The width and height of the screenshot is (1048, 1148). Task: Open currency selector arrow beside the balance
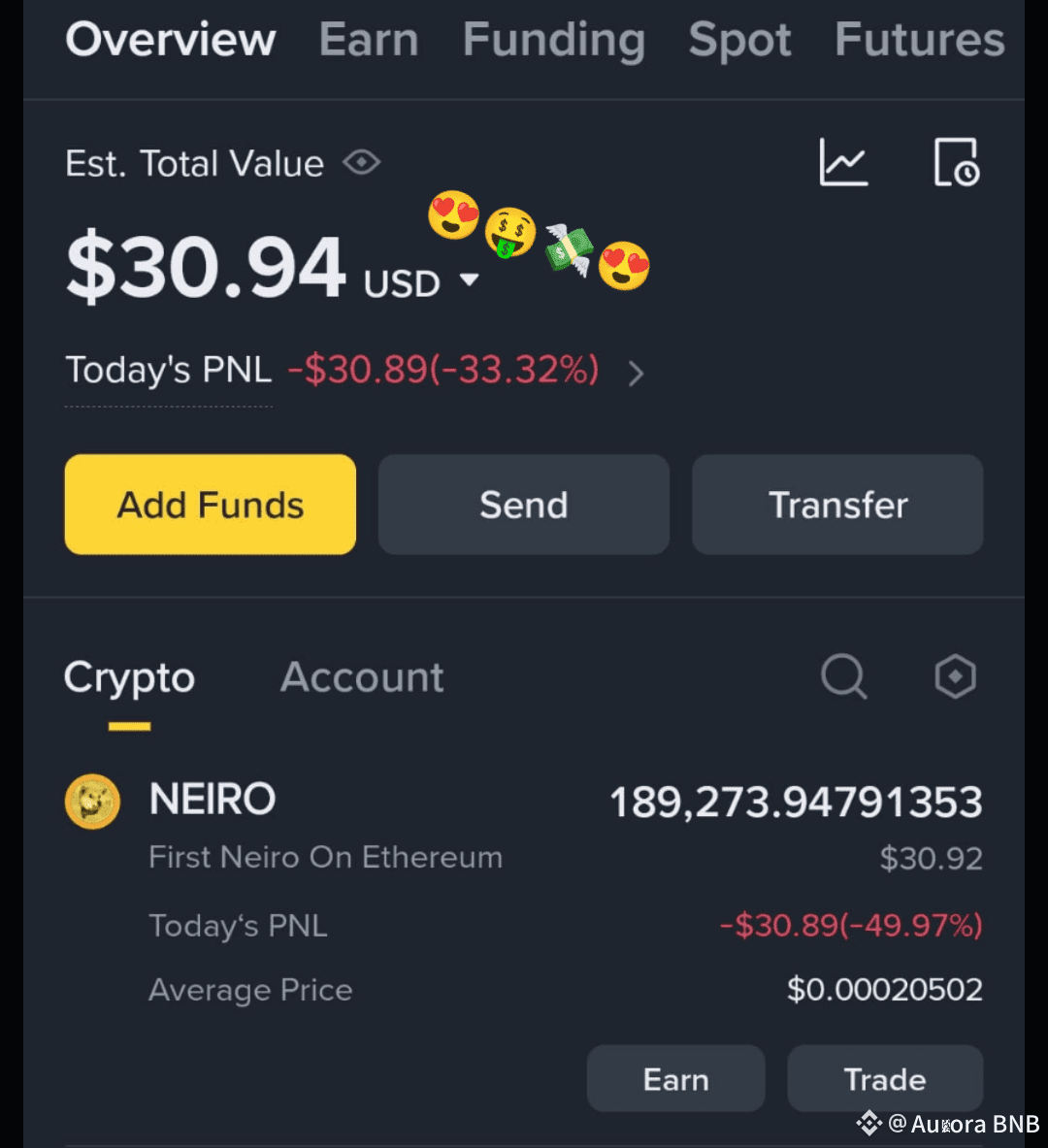(x=471, y=279)
